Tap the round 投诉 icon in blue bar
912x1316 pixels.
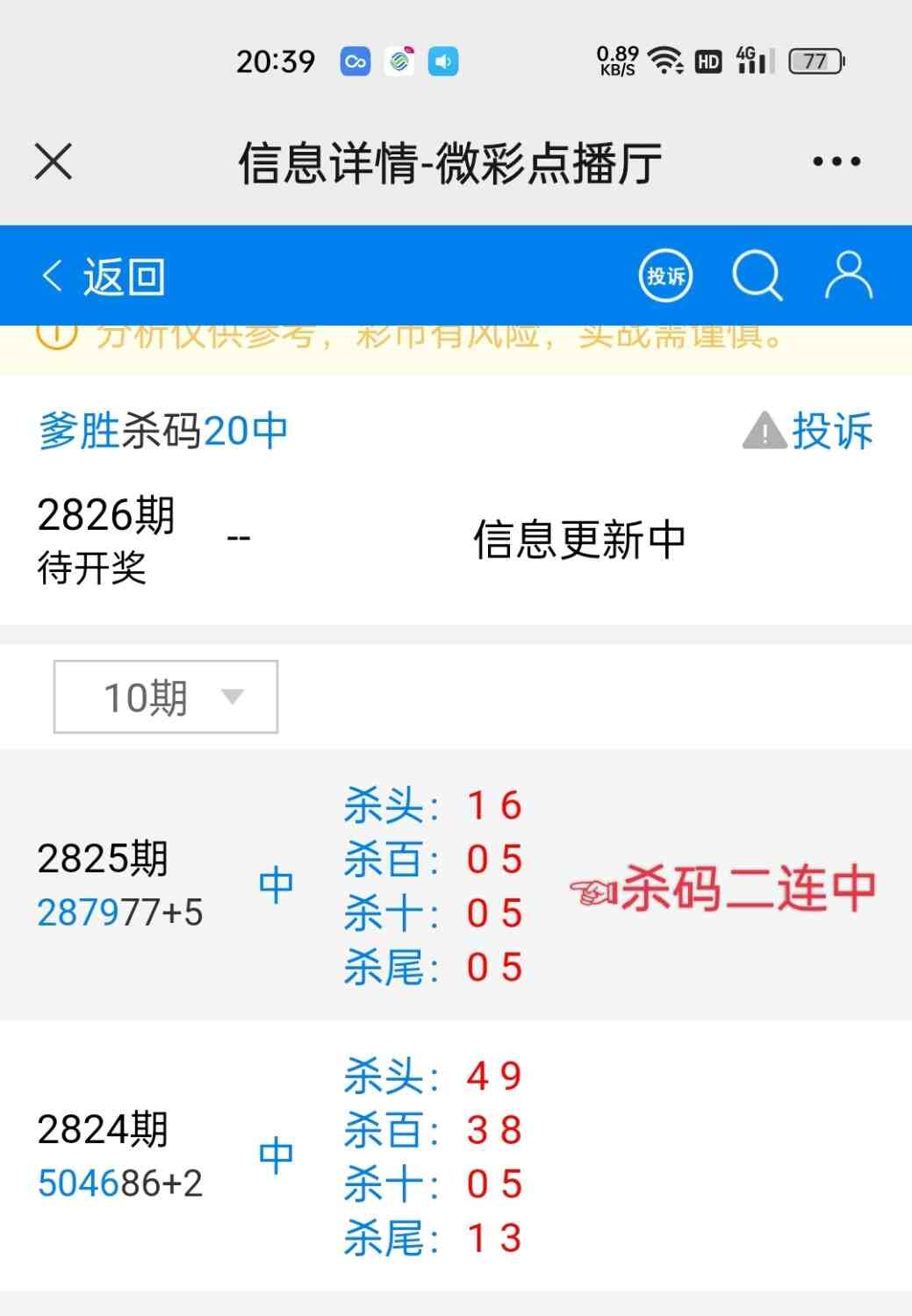[665, 276]
